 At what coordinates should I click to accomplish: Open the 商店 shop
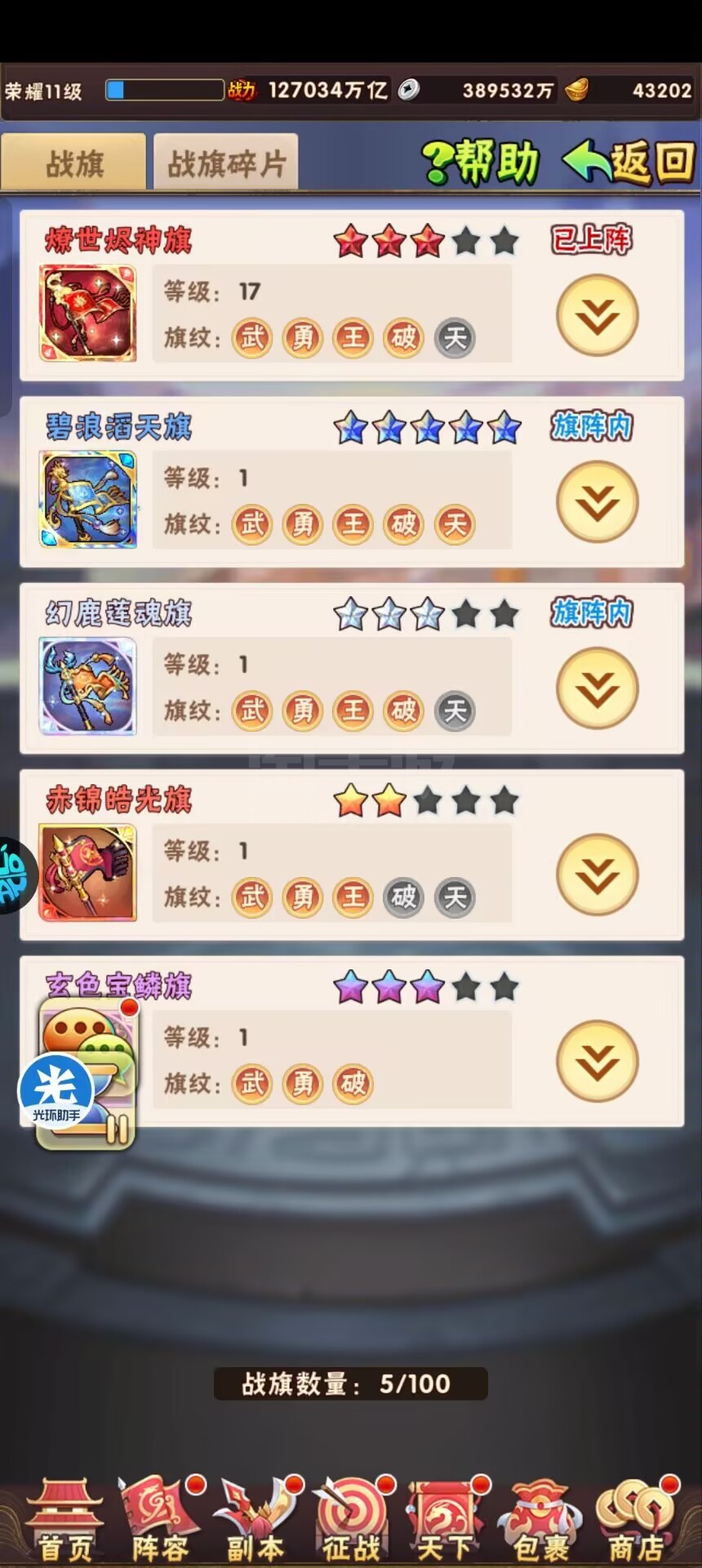[x=636, y=1521]
